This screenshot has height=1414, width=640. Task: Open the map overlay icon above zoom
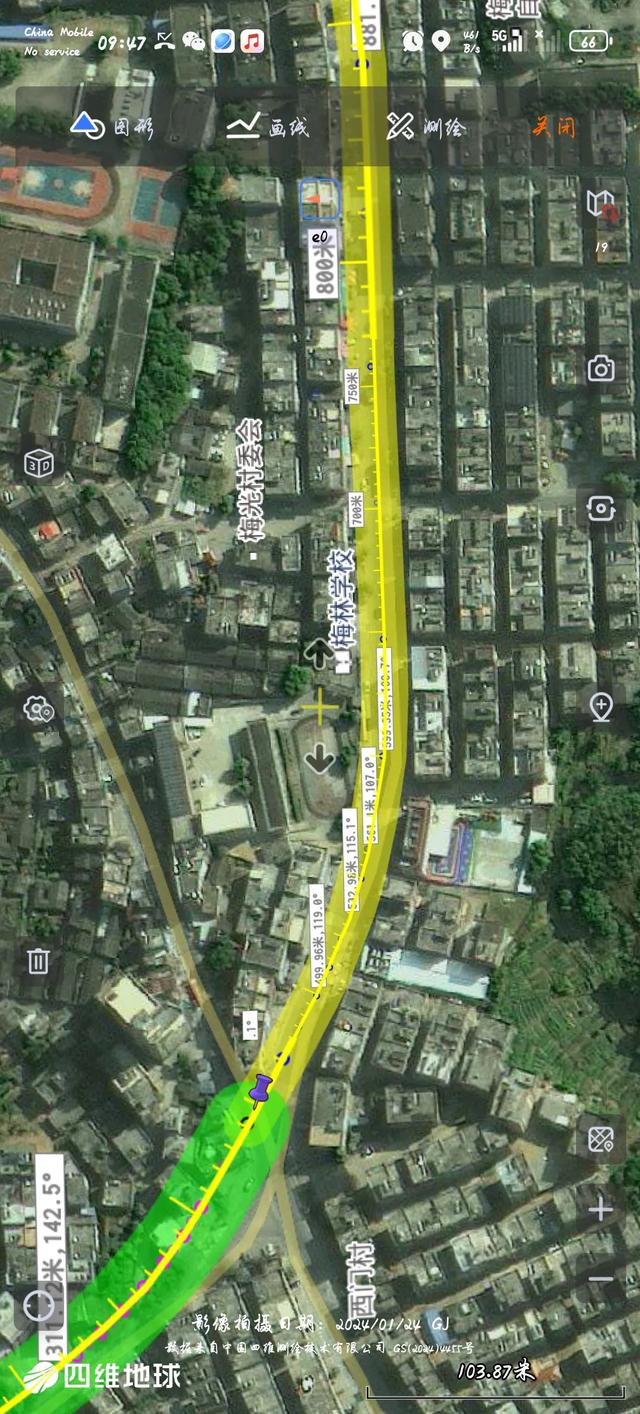pyautogui.click(x=600, y=1139)
